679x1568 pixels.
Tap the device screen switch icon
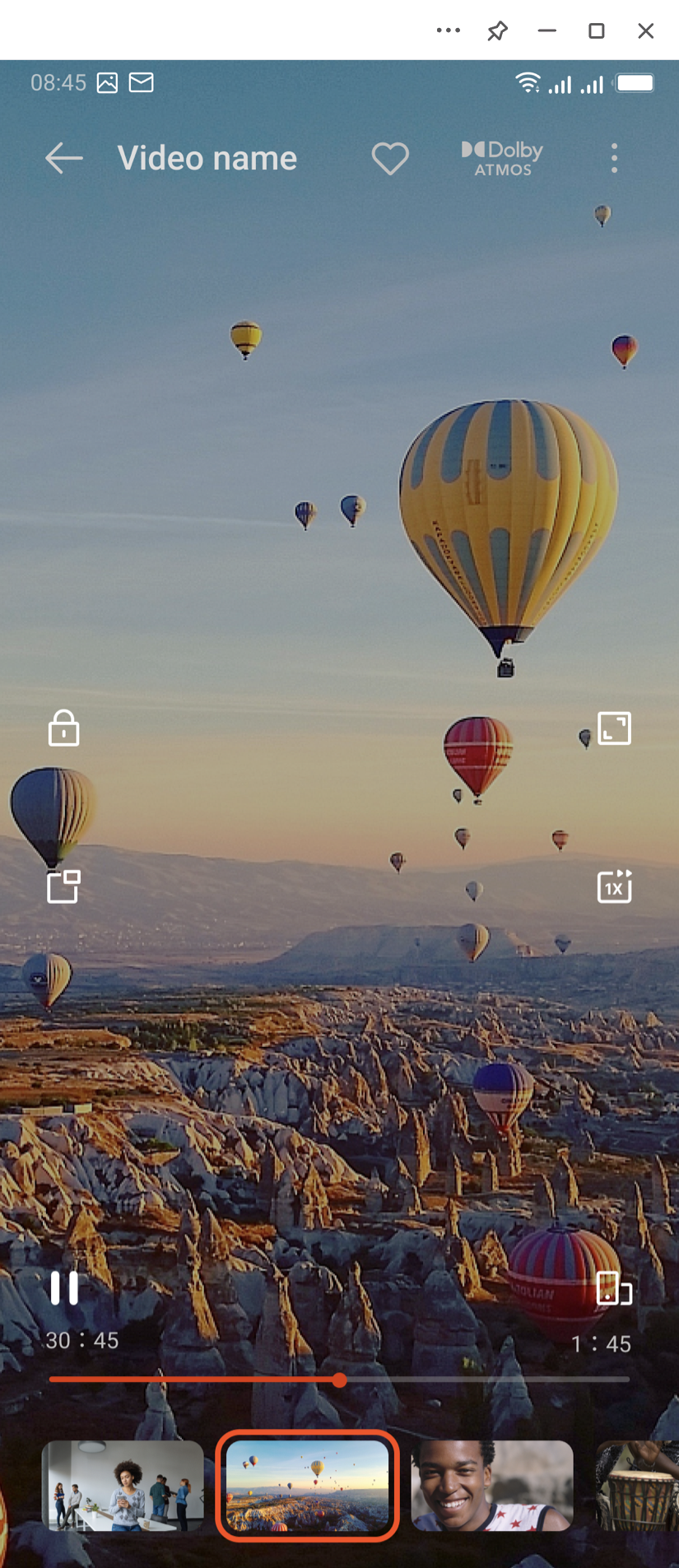[614, 1288]
